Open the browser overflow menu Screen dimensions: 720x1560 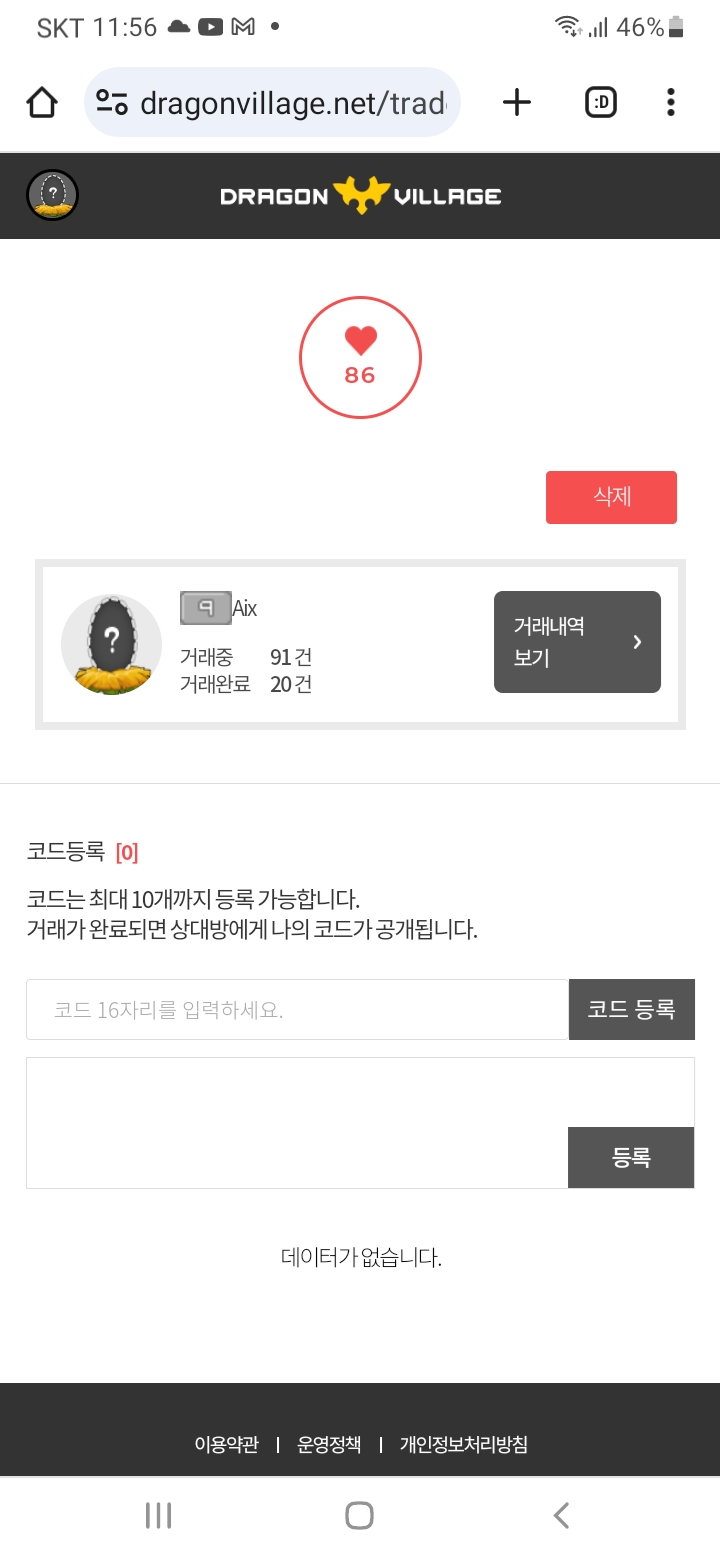click(670, 102)
